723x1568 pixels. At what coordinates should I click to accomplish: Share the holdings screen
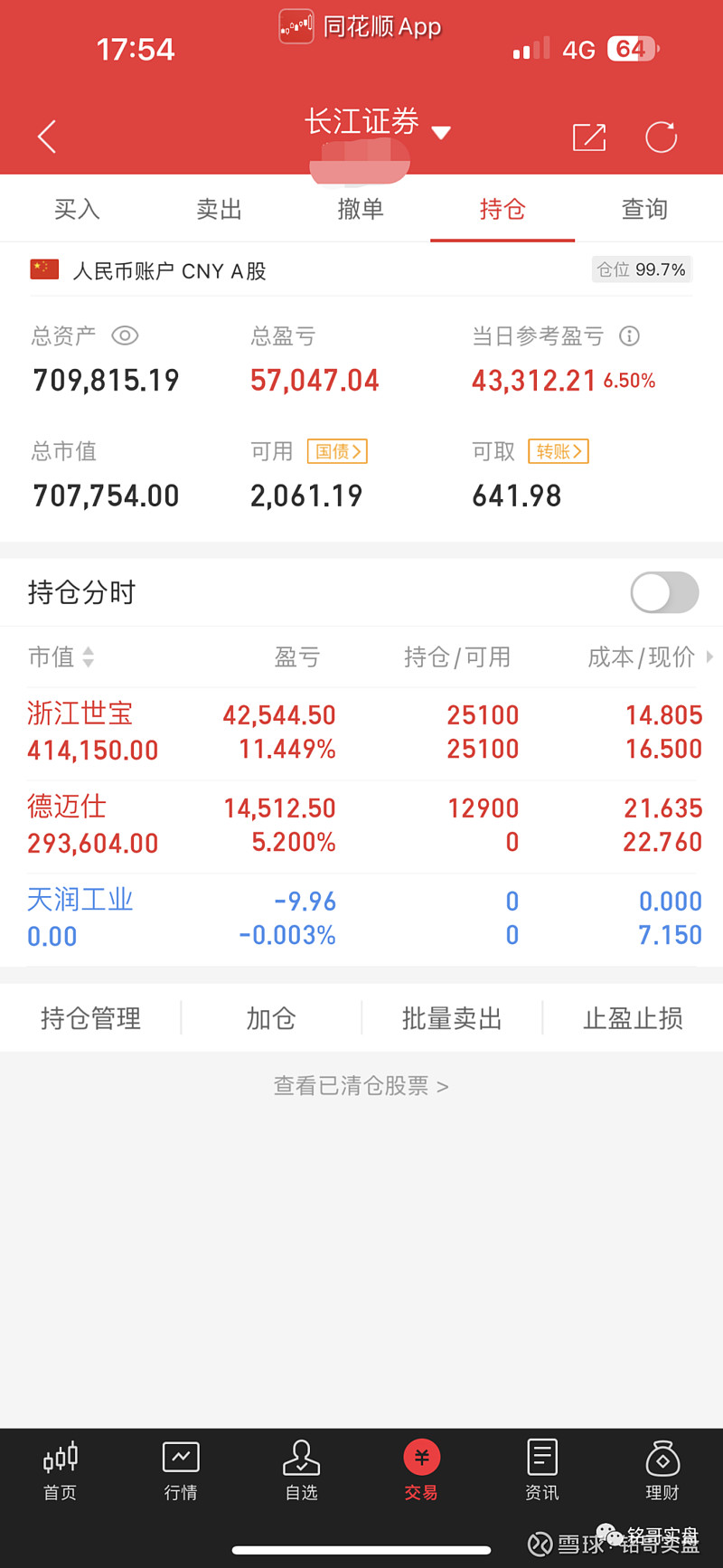(x=589, y=137)
